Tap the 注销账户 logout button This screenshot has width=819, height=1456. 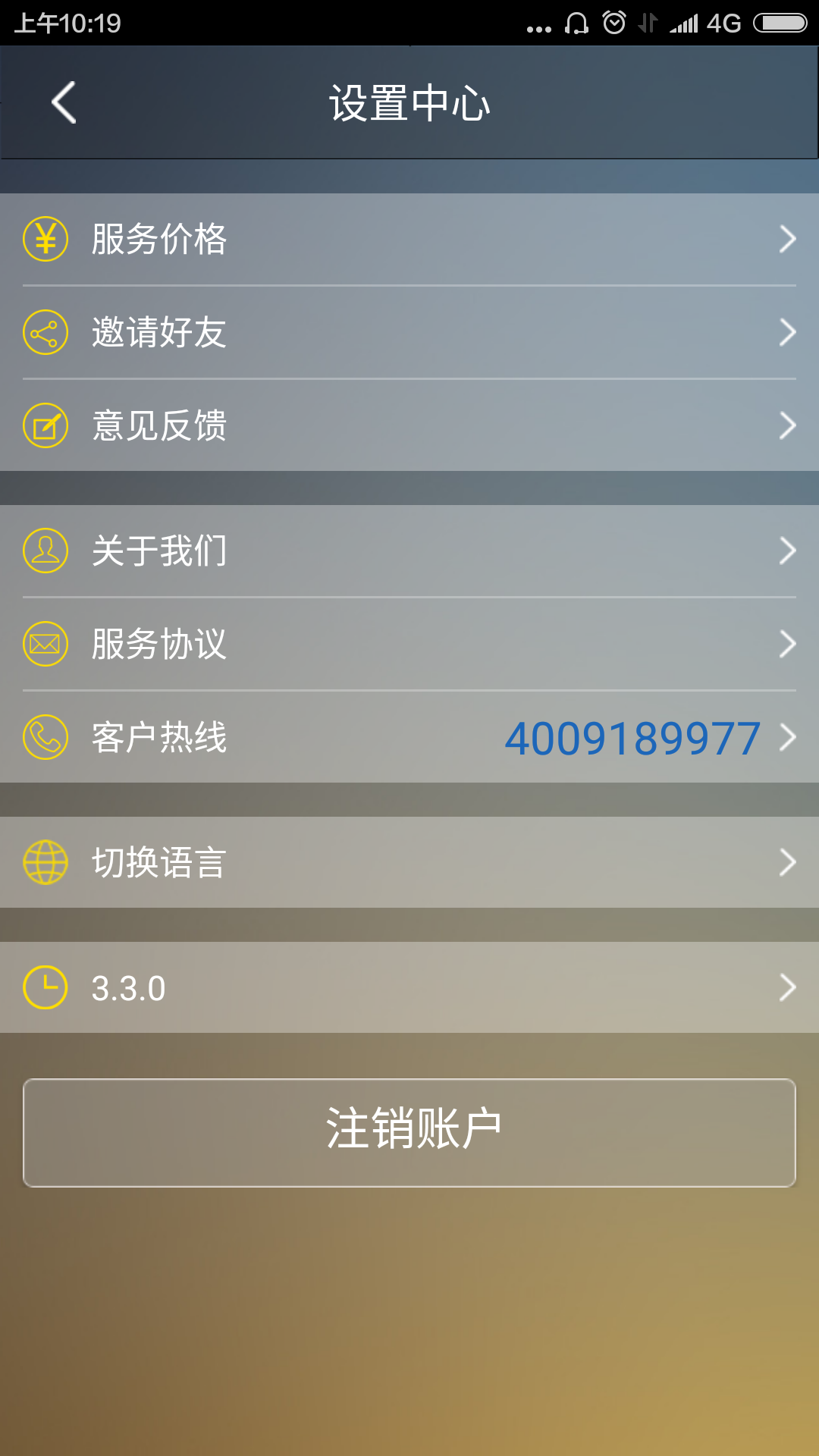409,1129
